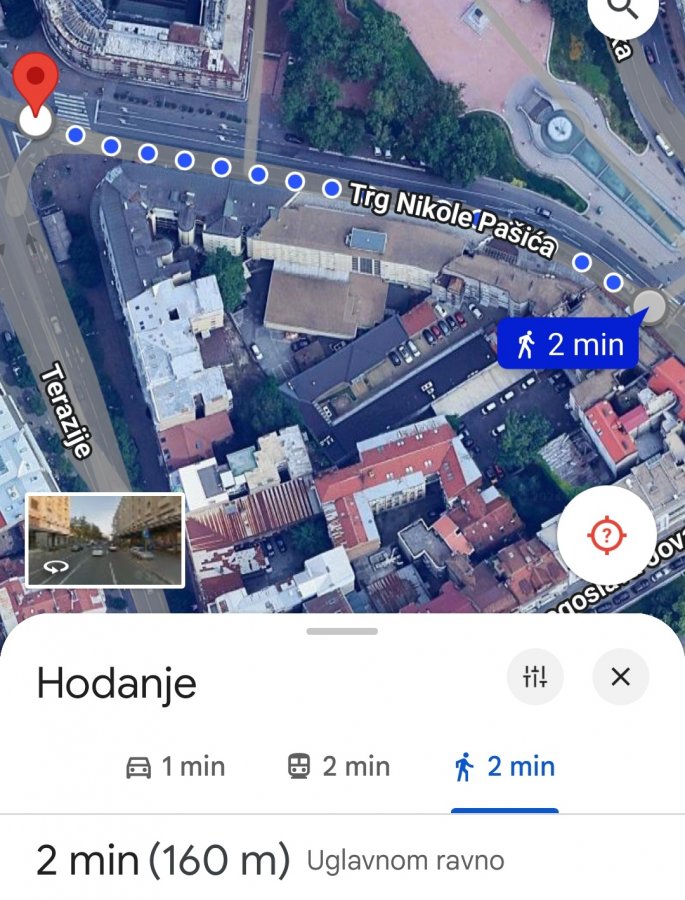685x900 pixels.
Task: Switch to transit 2 min tab
Action: point(338,767)
